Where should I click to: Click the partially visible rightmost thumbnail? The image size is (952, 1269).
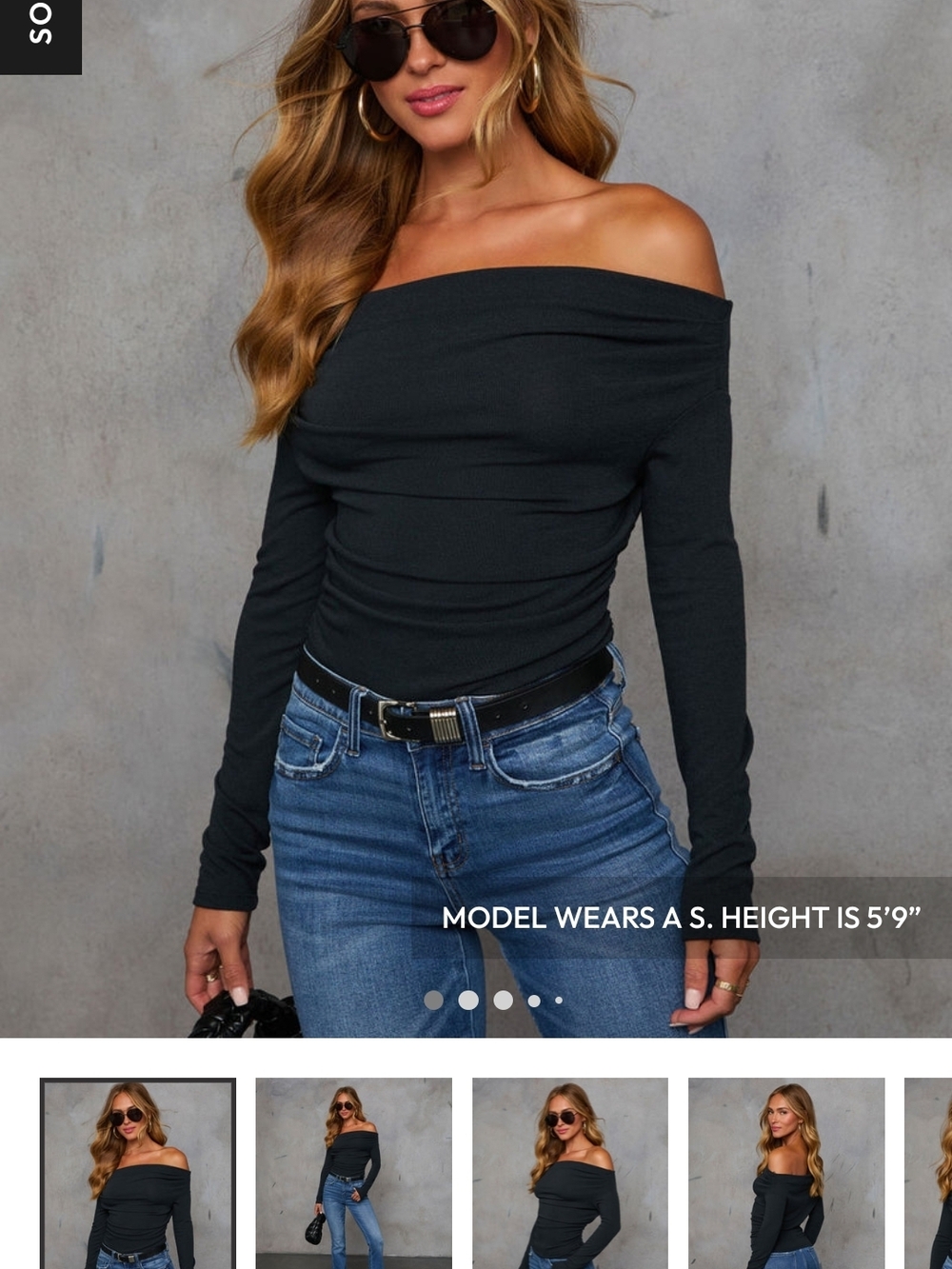928,1173
